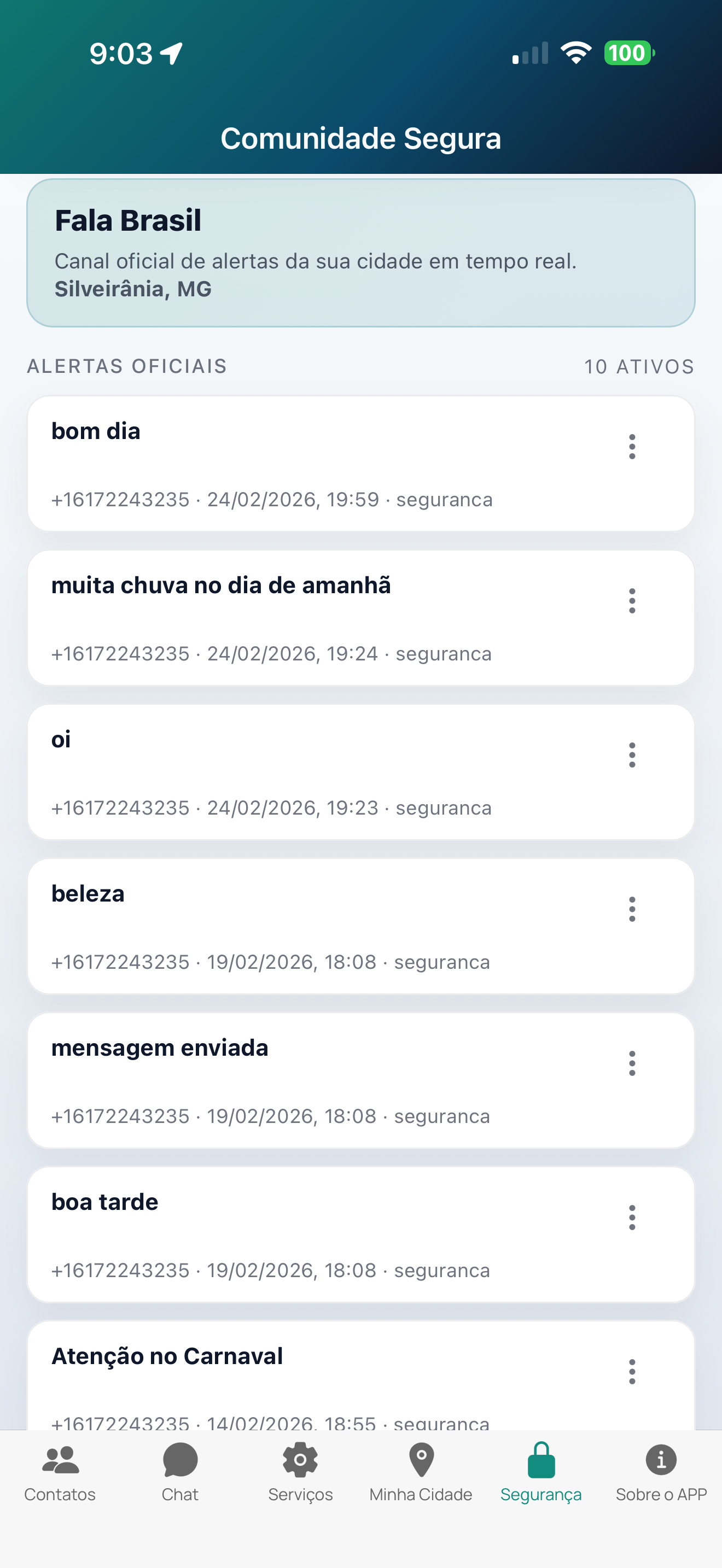722x1568 pixels.
Task: Open options for 'mensagem enviada' alert
Action: [632, 1063]
